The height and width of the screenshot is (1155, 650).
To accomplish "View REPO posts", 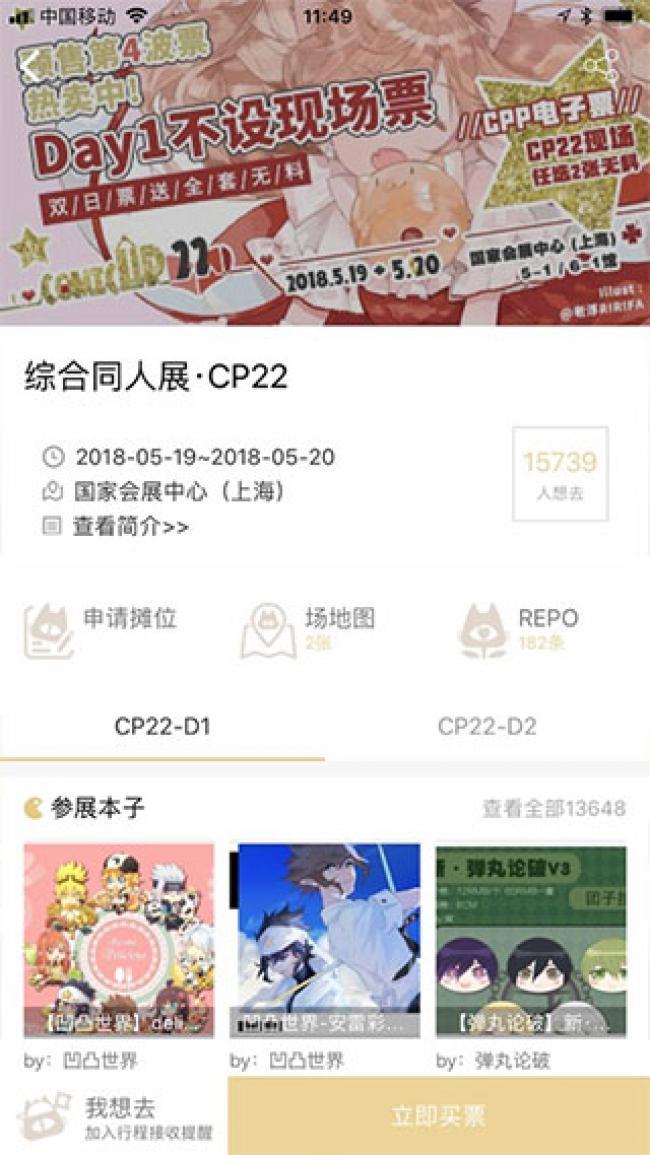I will [x=520, y=628].
